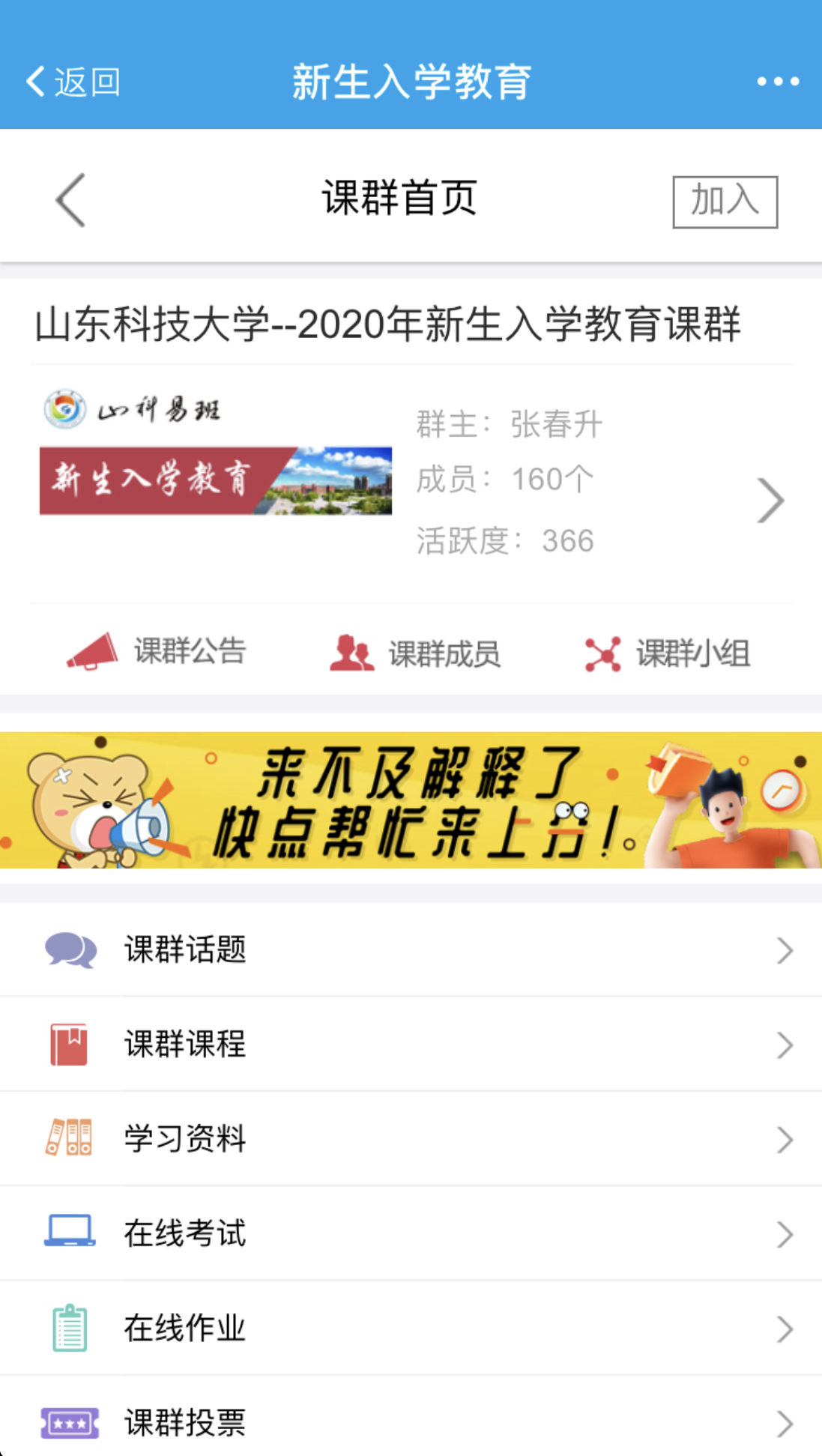Open the 课群投票 voting row
The width and height of the screenshot is (822, 1456).
coord(411,1422)
